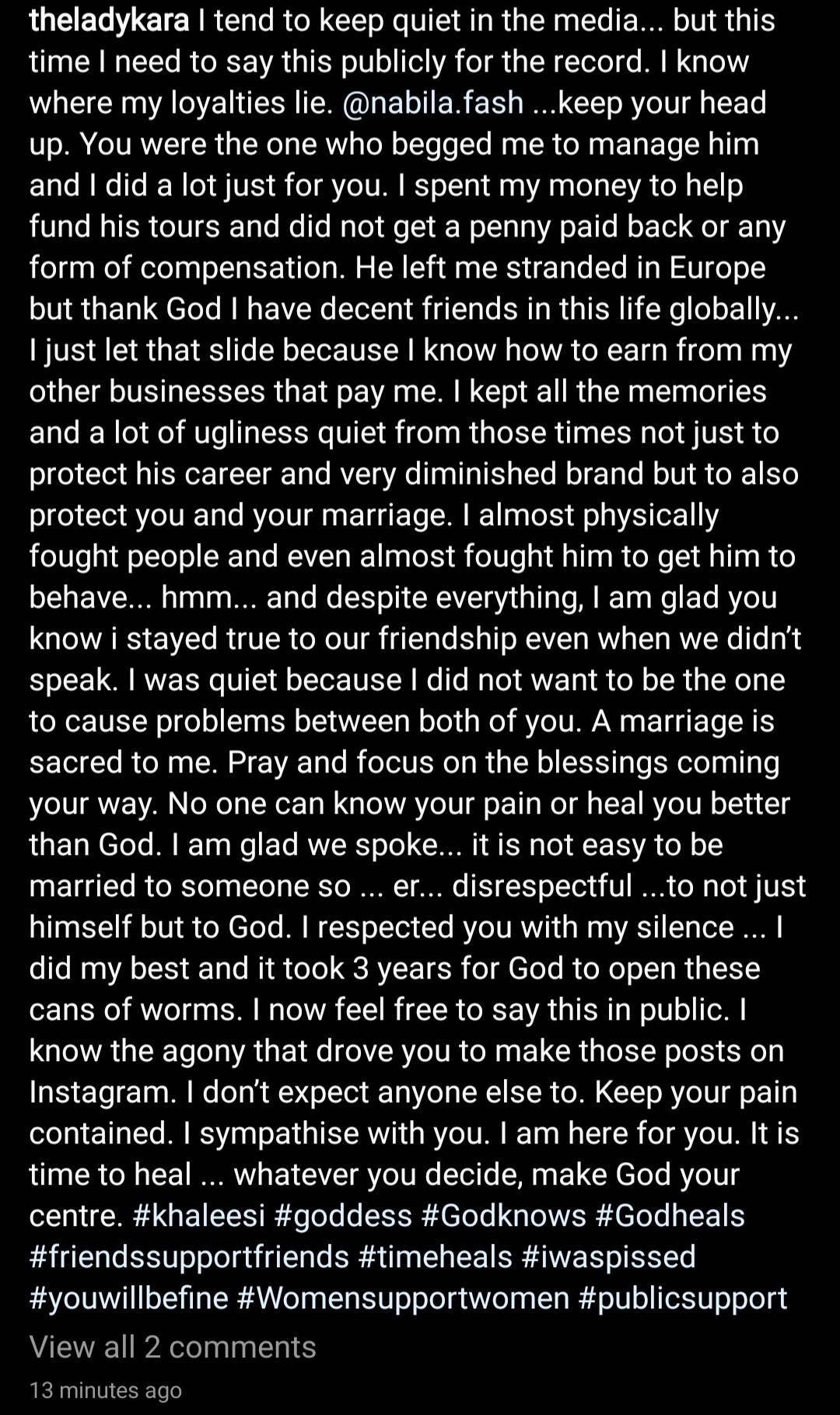The width and height of the screenshot is (840, 1415).
Task: Open the #Godknows hashtag
Action: coord(503,1216)
